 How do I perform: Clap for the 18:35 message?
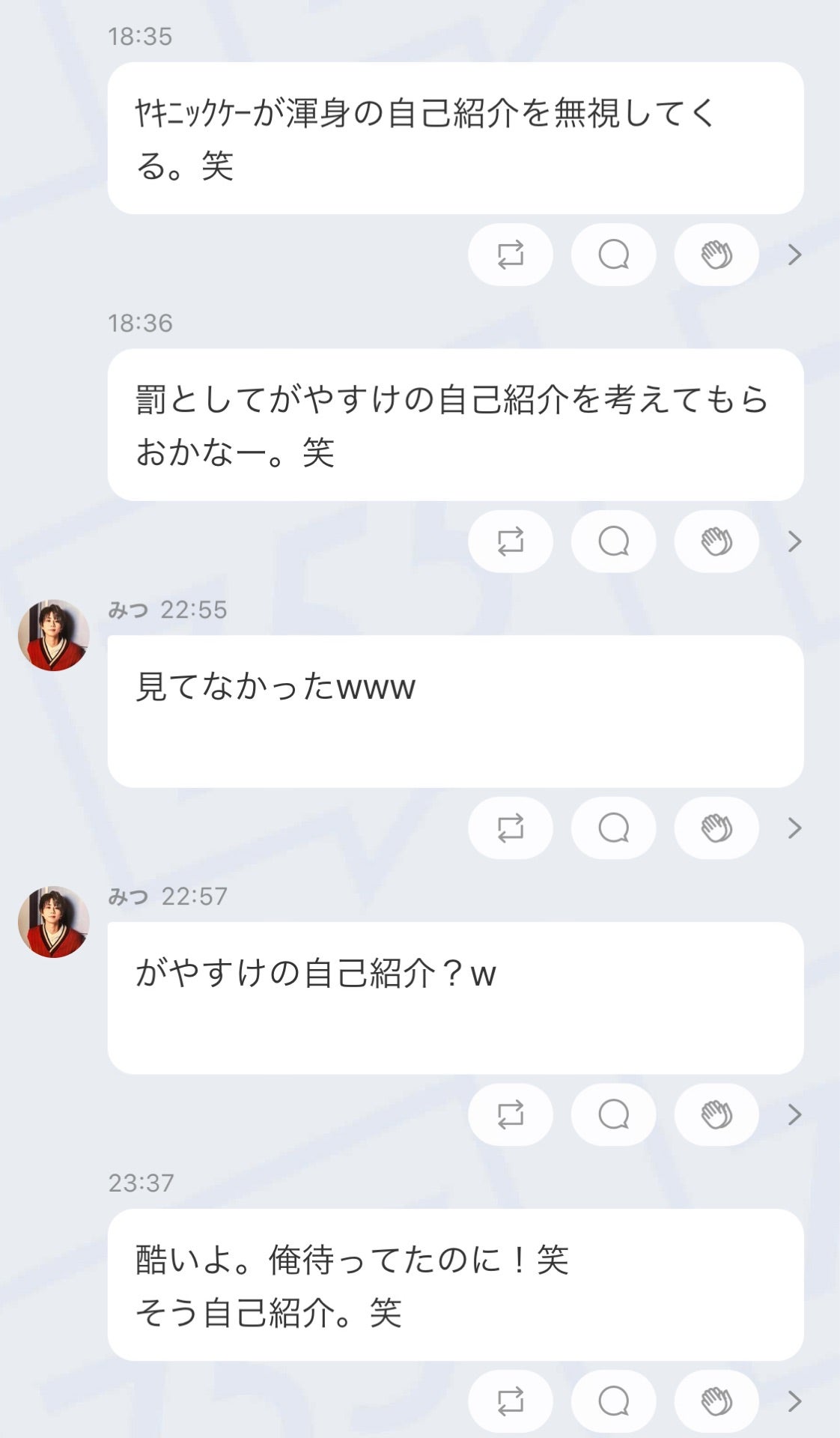pyautogui.click(x=716, y=254)
